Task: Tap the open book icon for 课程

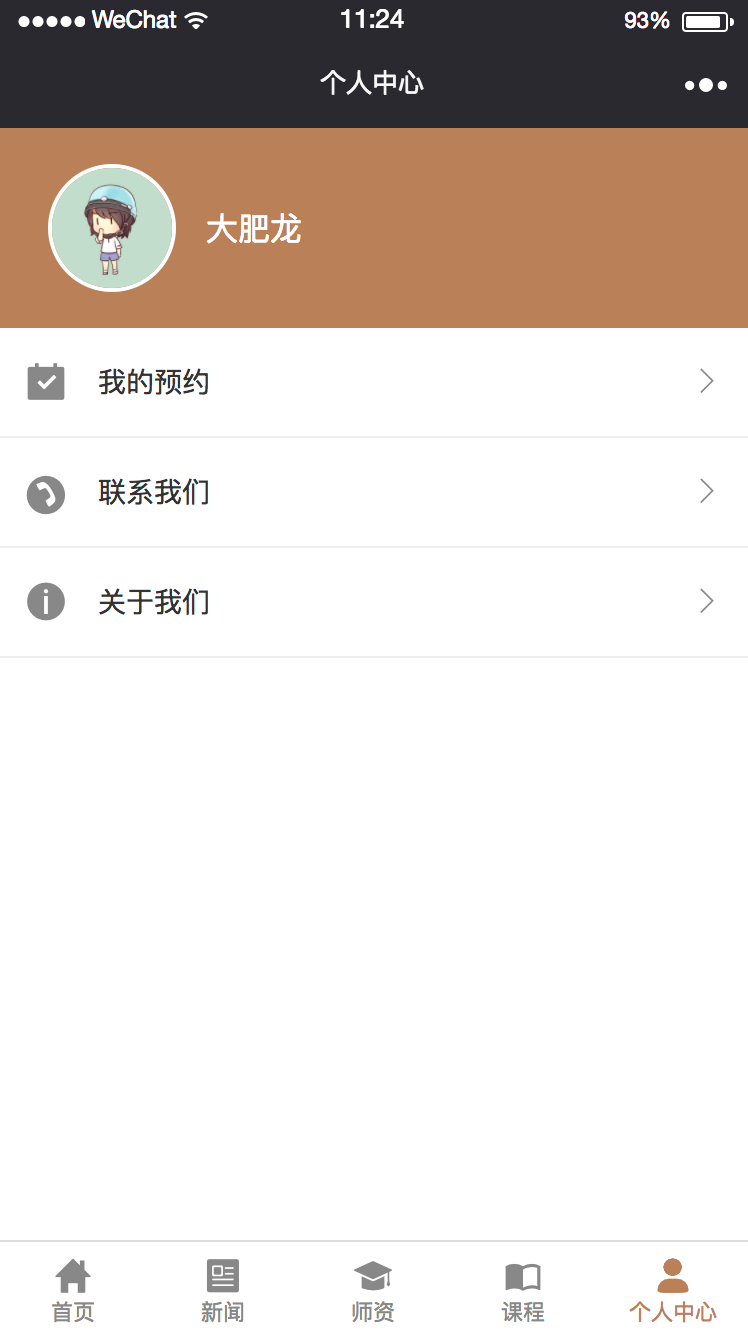Action: (x=522, y=1275)
